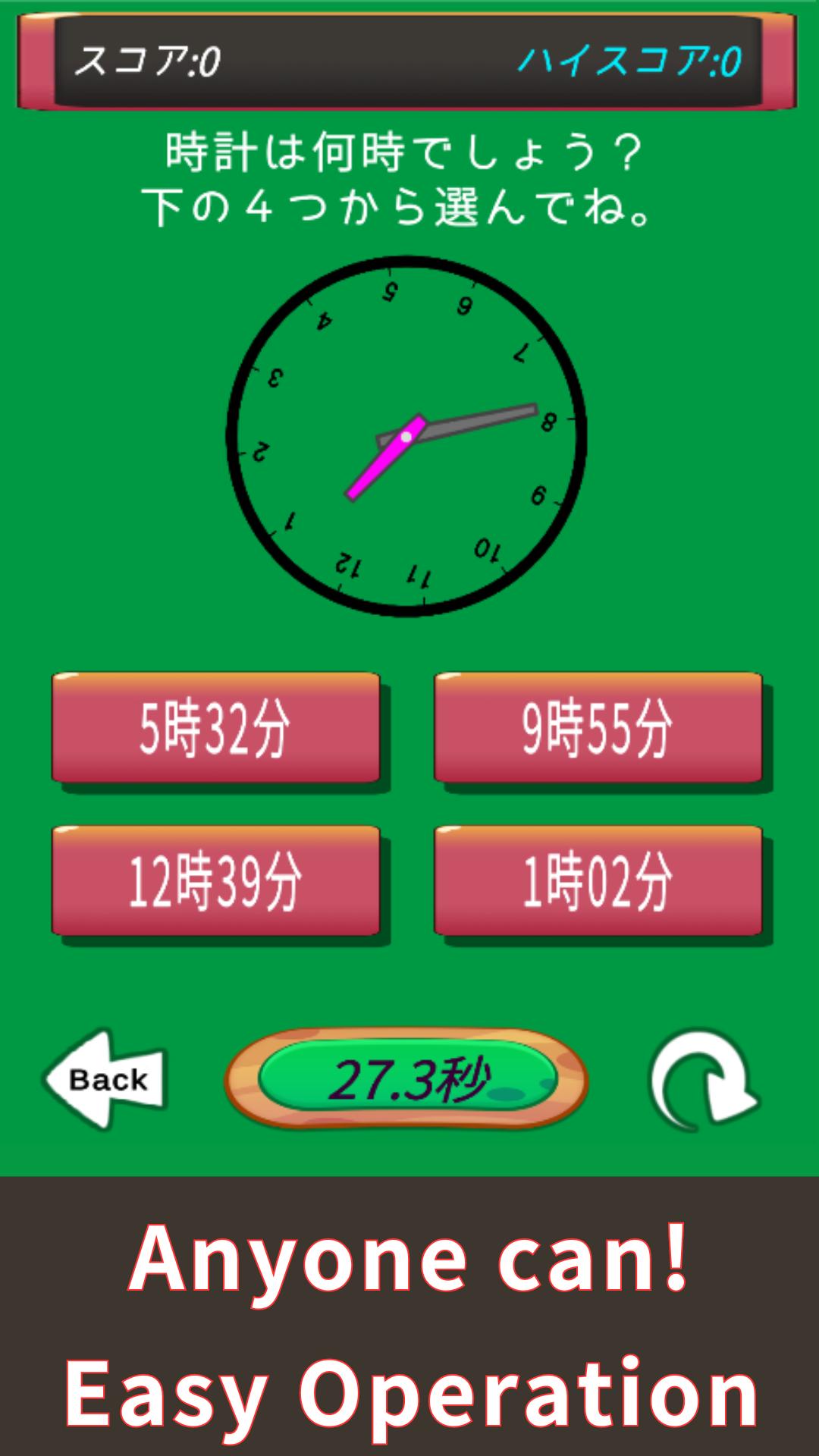Tap the curved arrow restart icon
819x1456 pixels.
(x=704, y=1080)
